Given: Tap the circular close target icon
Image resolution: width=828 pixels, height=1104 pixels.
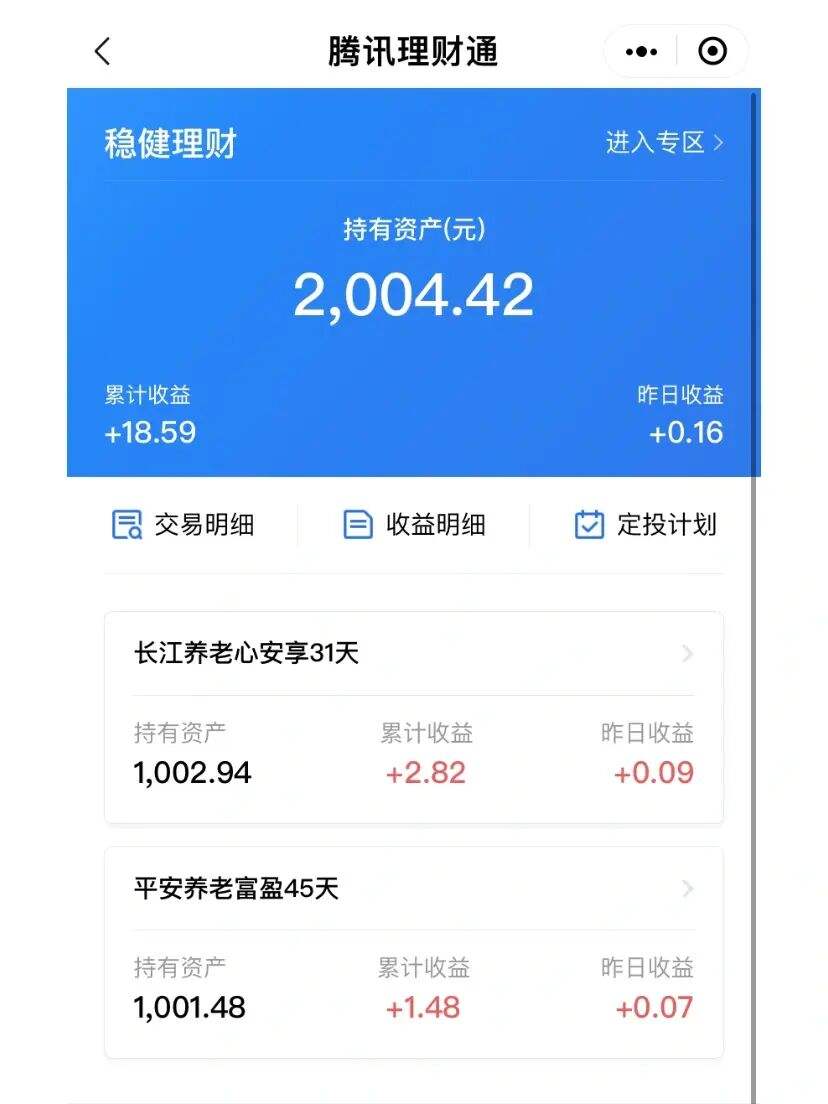Looking at the screenshot, I should coord(712,50).
